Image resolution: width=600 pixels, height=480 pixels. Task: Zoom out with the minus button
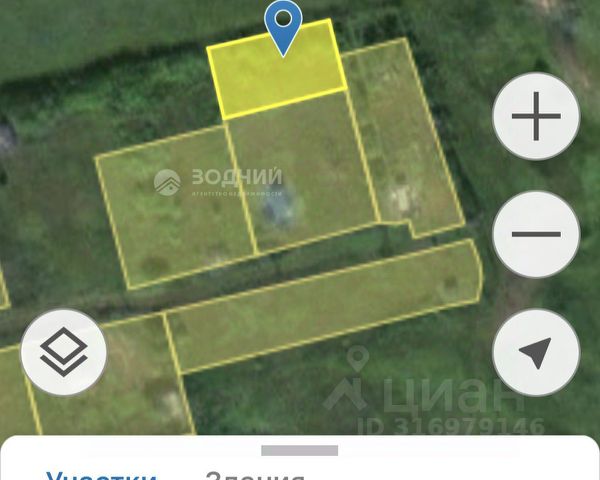click(x=537, y=235)
